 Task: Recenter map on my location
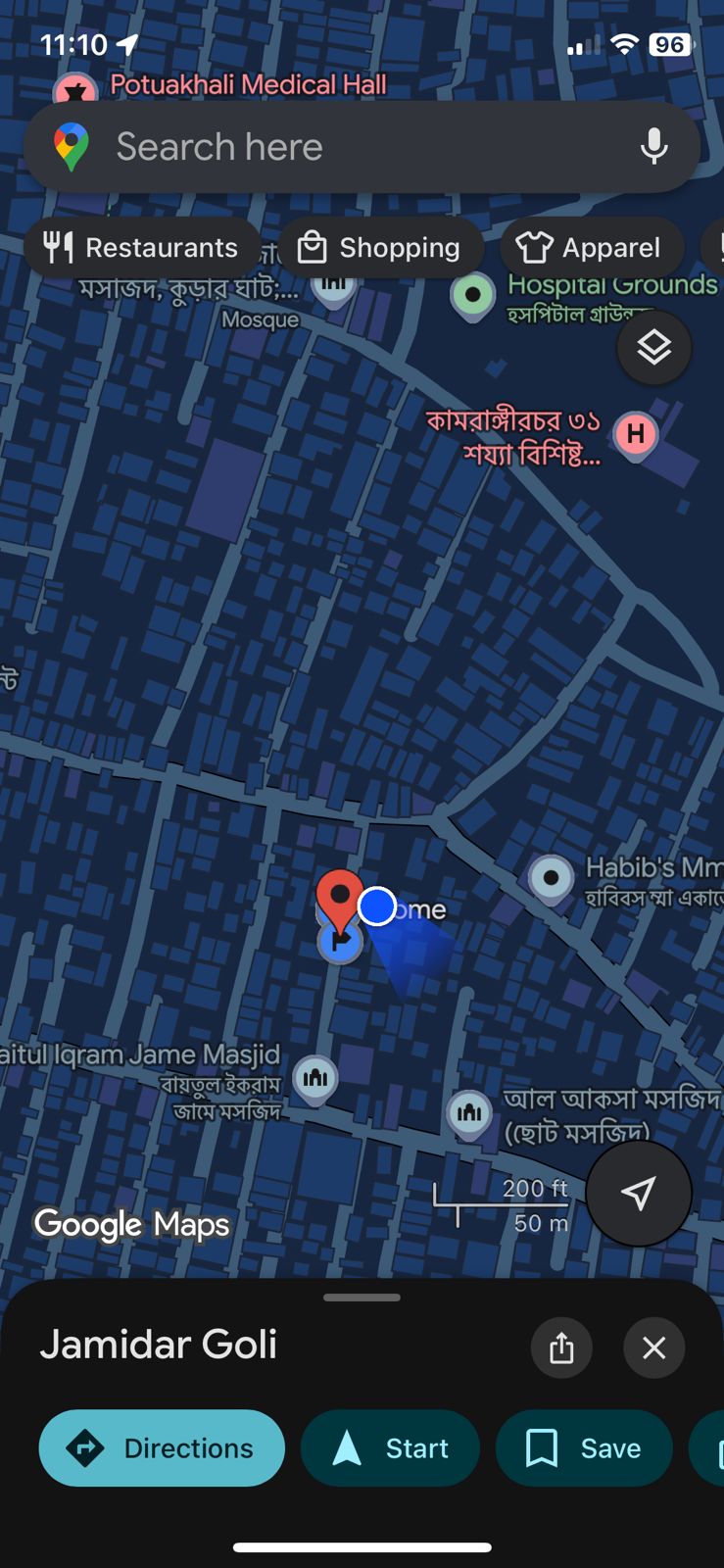pyautogui.click(x=638, y=1193)
